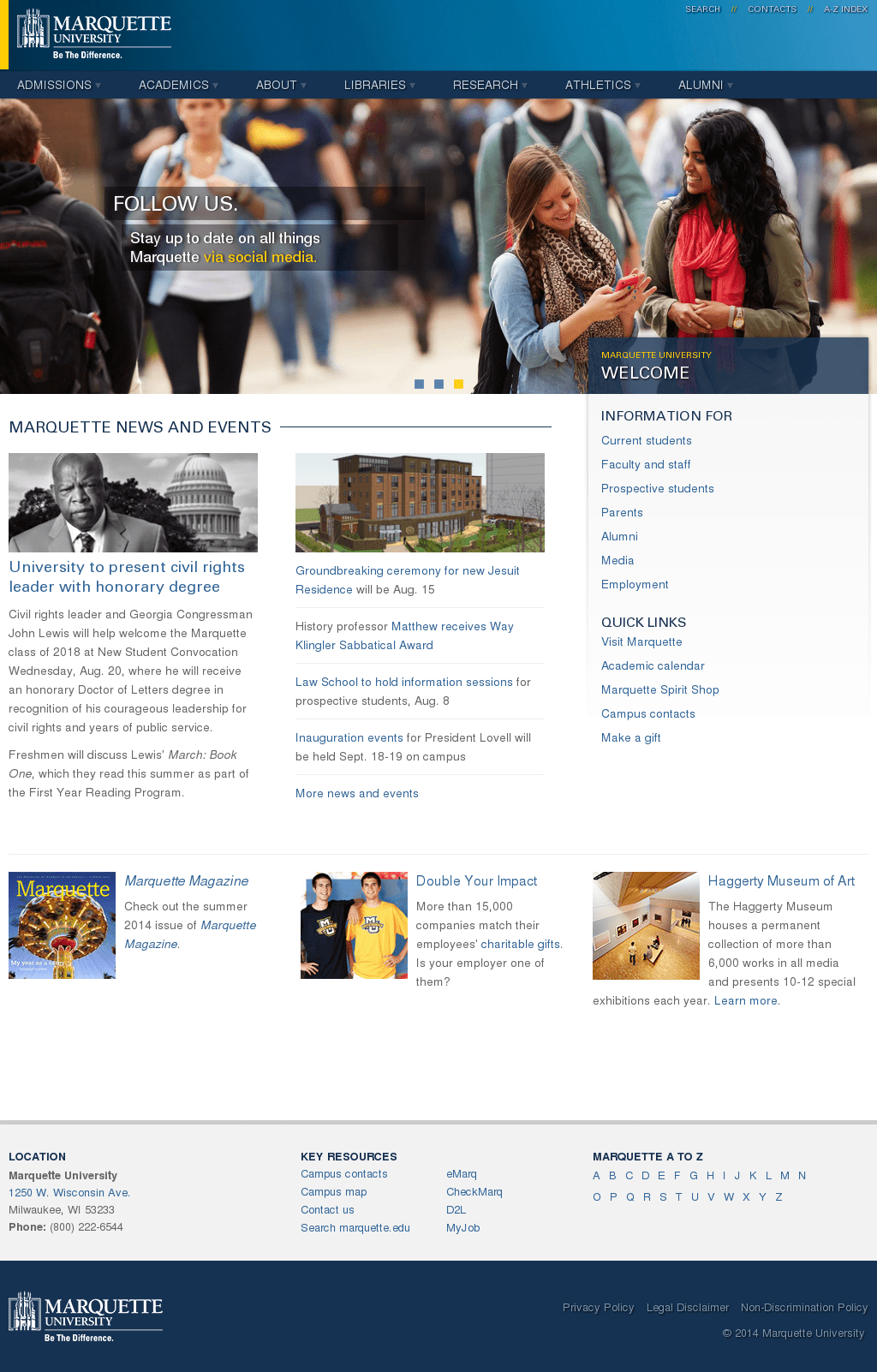Screen dimensions: 877x1372
Task: Read about the Jesuit Residence groundbreaking ceremony
Action: [x=407, y=570]
